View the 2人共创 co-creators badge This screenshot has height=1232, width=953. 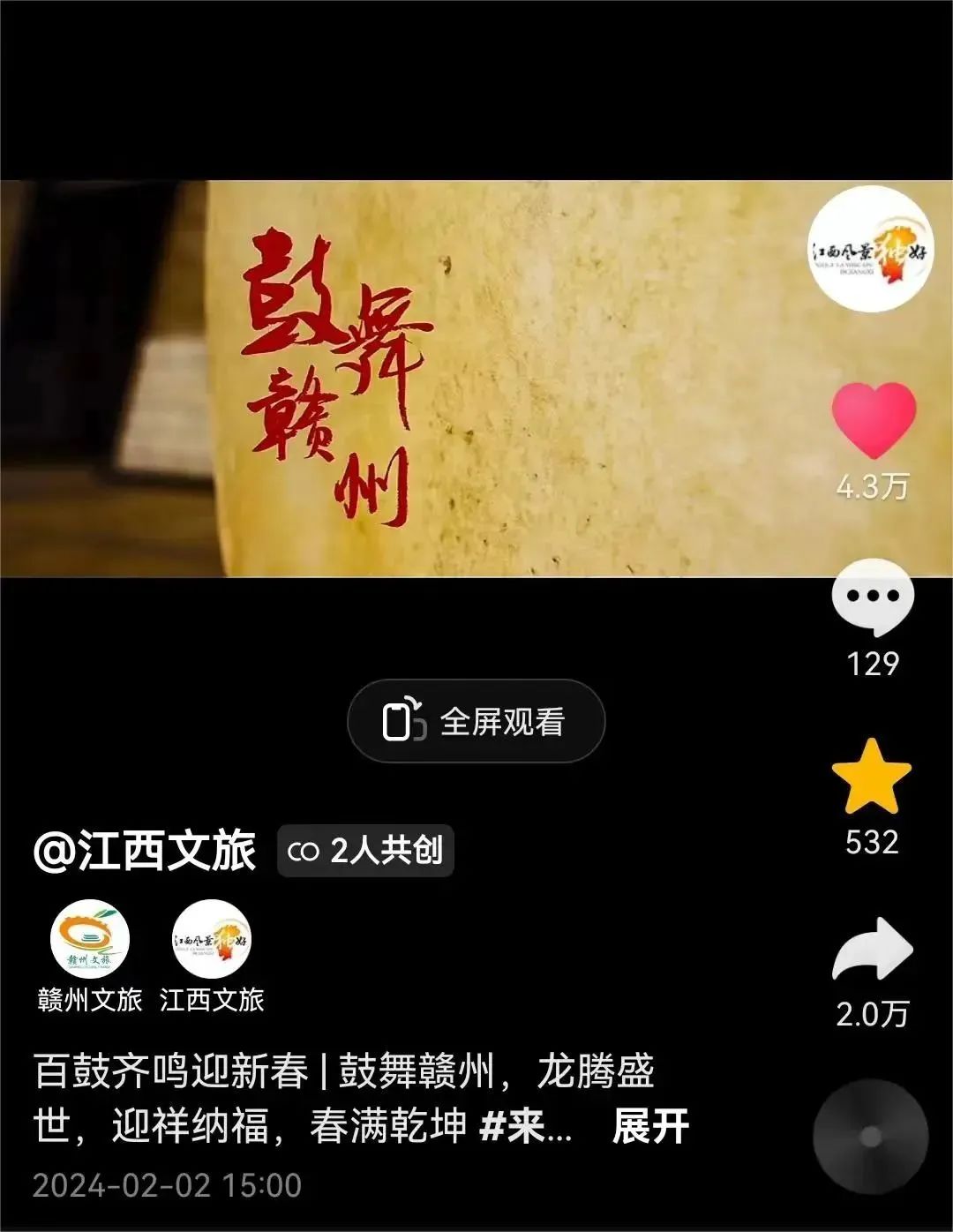[x=365, y=851]
